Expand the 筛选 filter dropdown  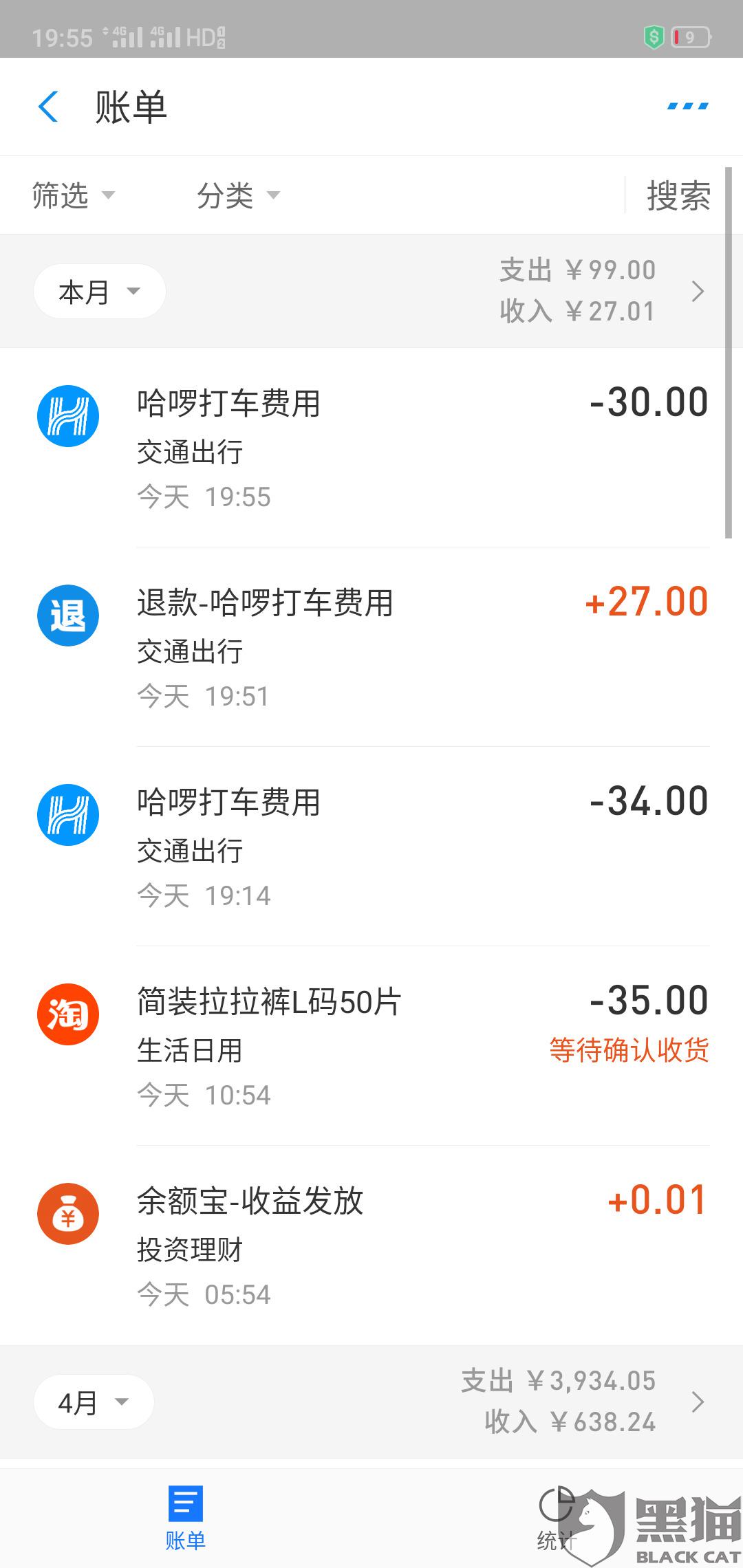point(74,195)
